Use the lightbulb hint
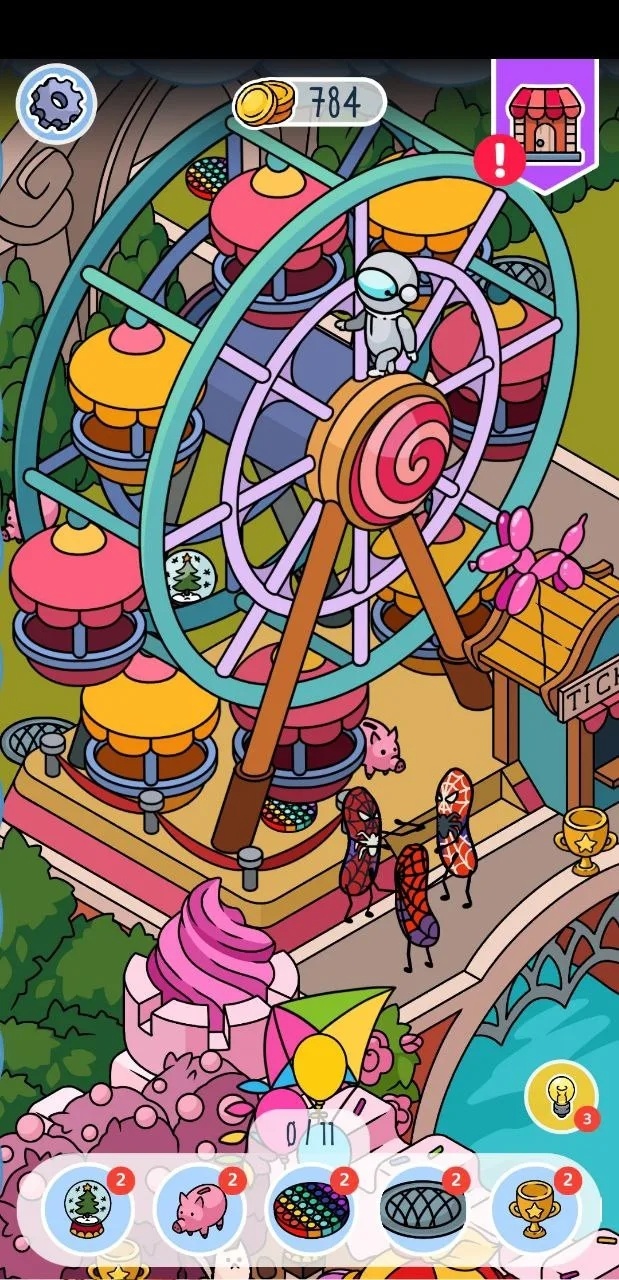 pos(561,1096)
